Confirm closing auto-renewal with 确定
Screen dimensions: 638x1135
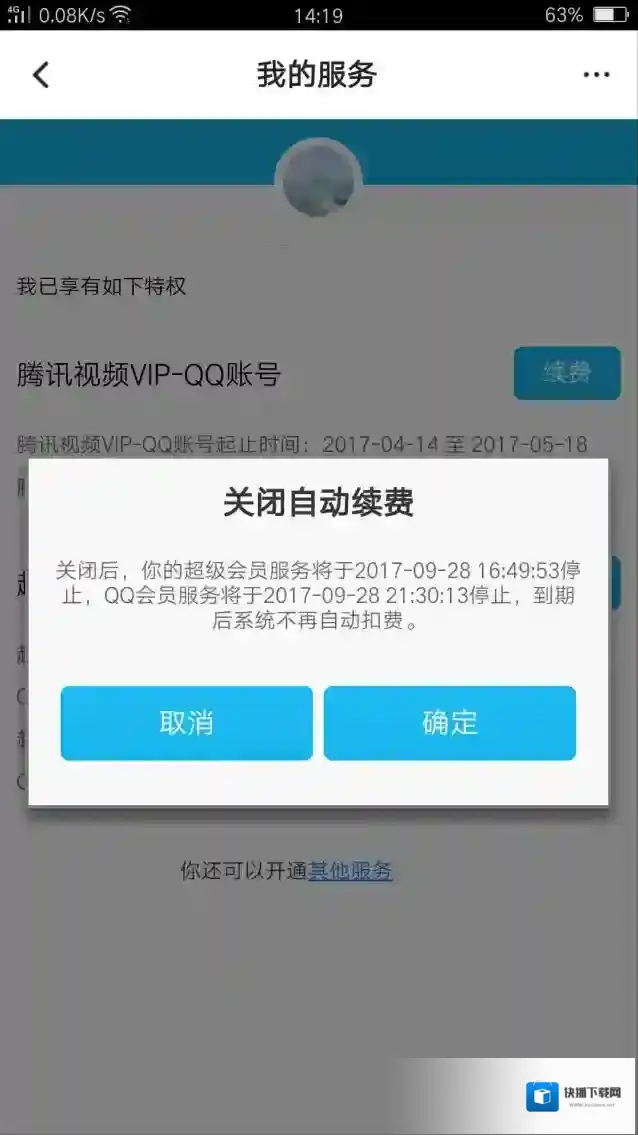click(449, 723)
